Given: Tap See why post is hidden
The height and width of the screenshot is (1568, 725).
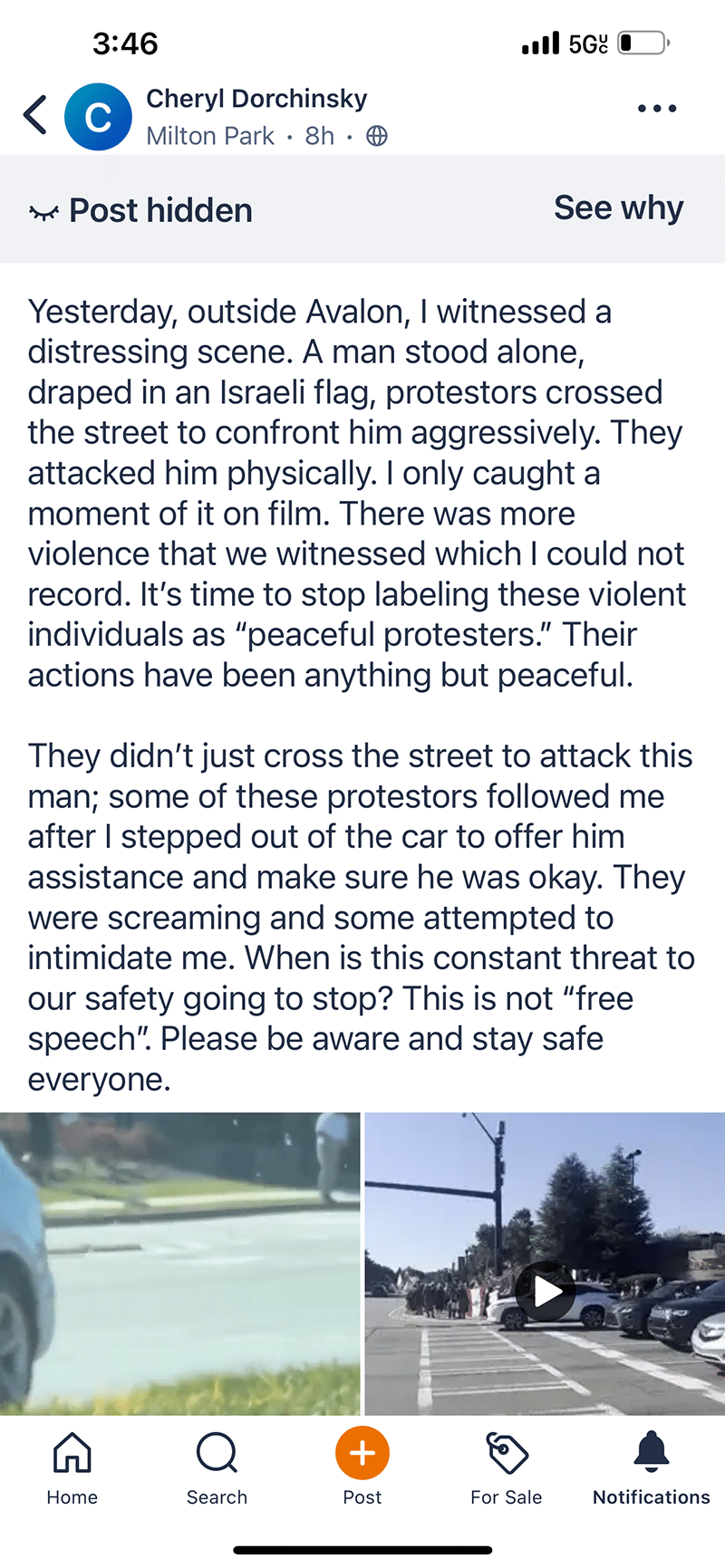Looking at the screenshot, I should (x=618, y=208).
